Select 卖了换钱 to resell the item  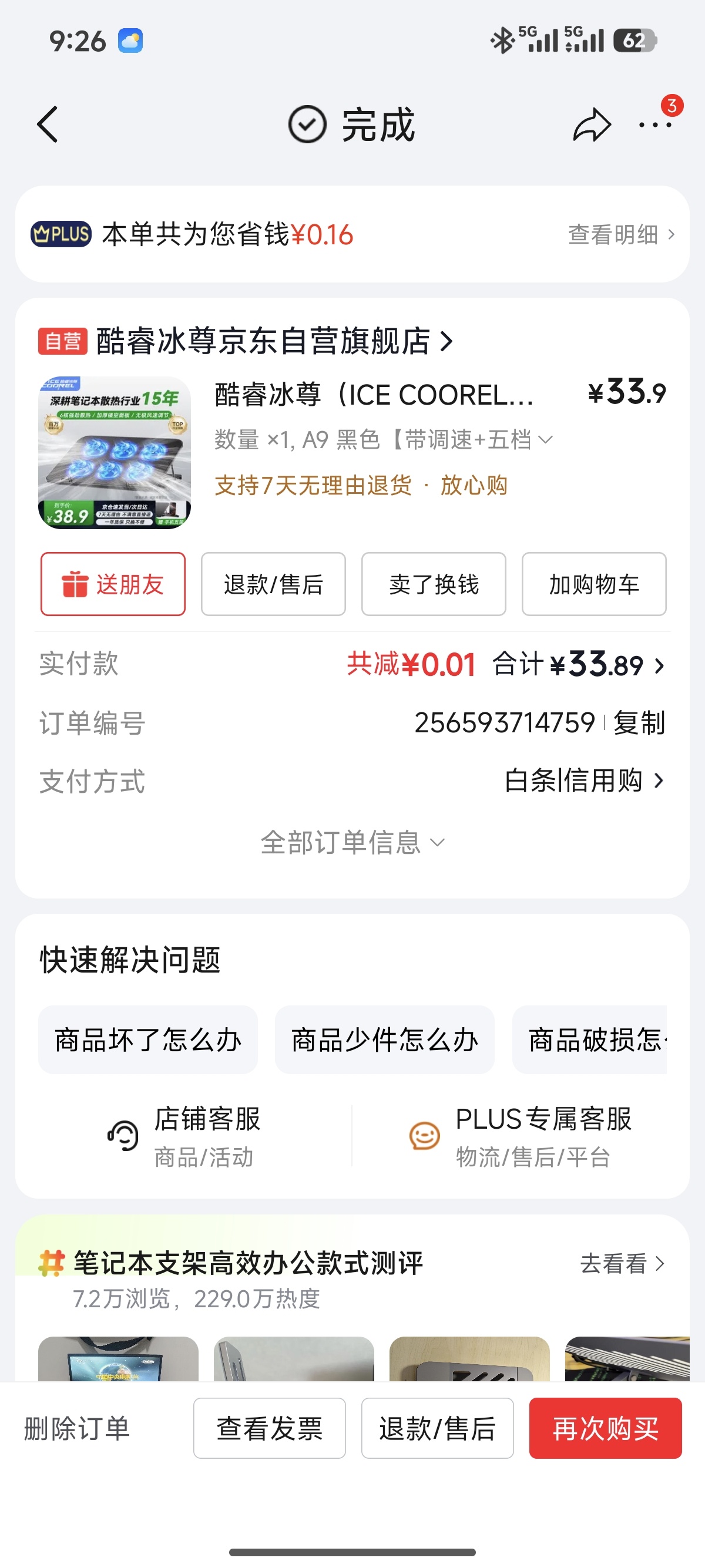pos(434,584)
